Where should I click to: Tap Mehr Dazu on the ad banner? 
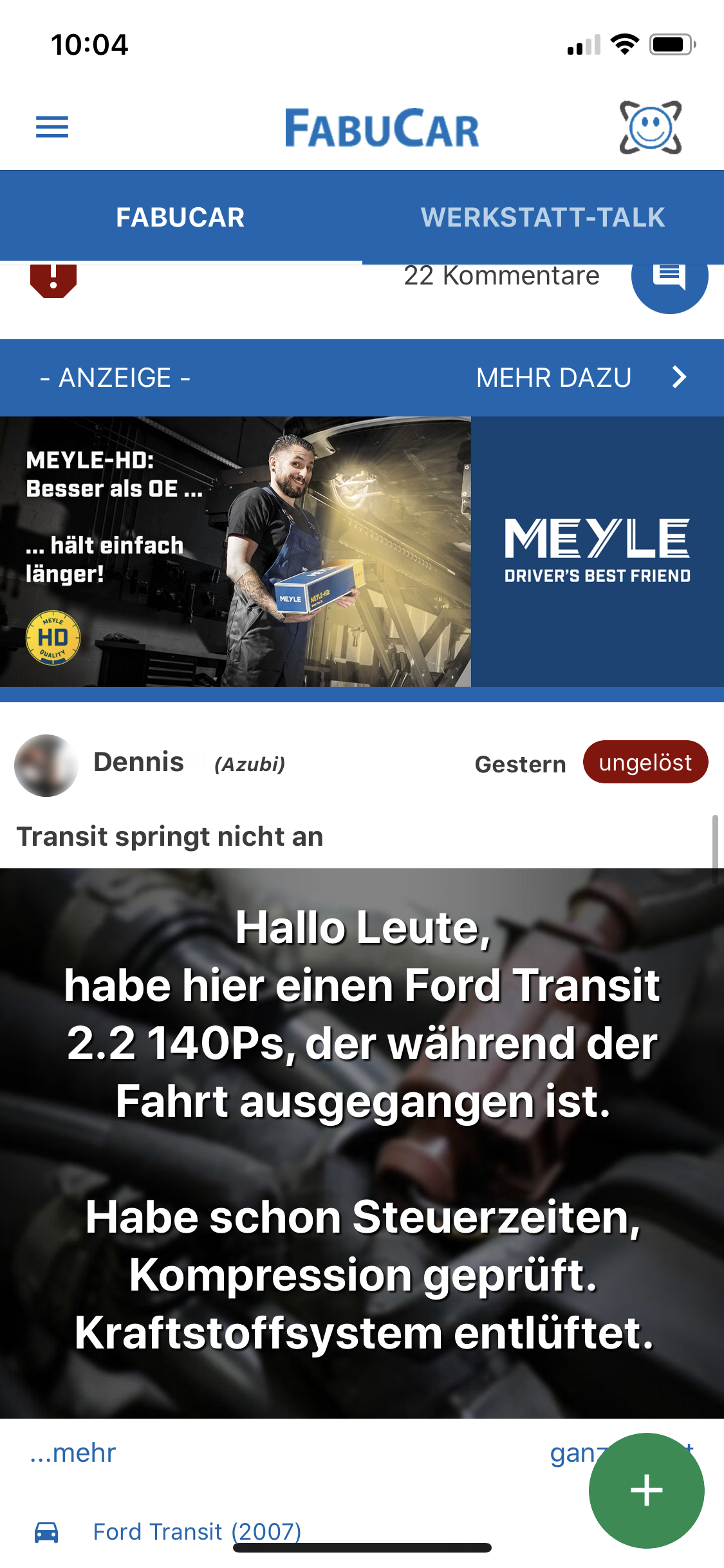click(x=579, y=378)
